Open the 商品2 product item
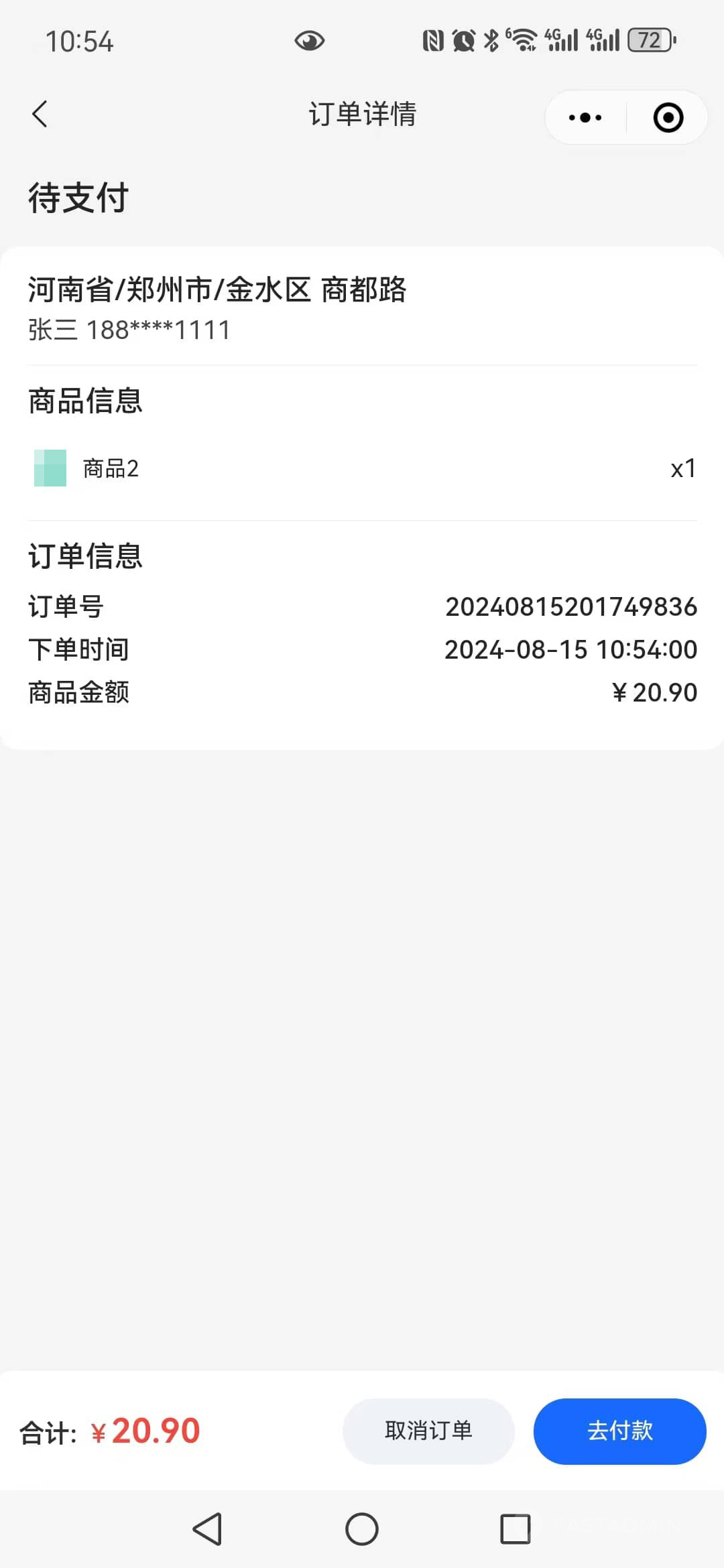Viewport: 724px width, 1568px height. (362, 468)
